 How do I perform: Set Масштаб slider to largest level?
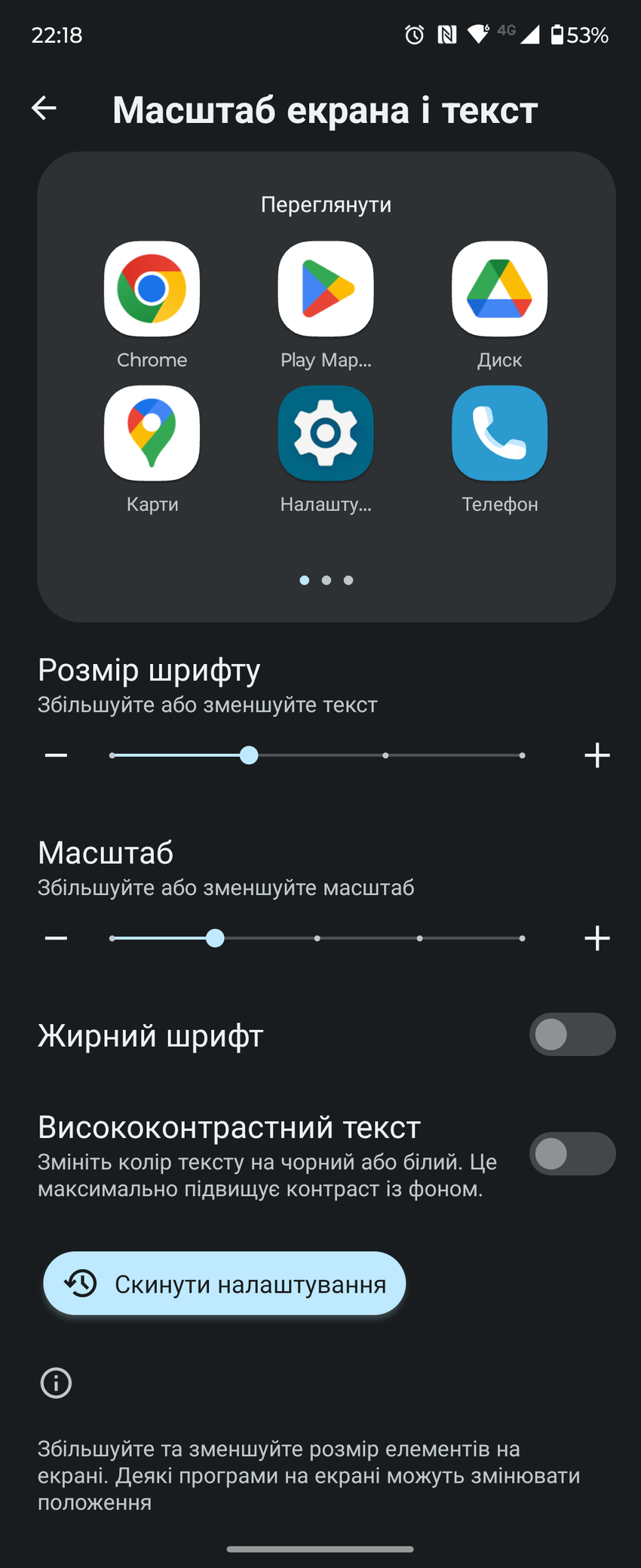click(x=522, y=938)
